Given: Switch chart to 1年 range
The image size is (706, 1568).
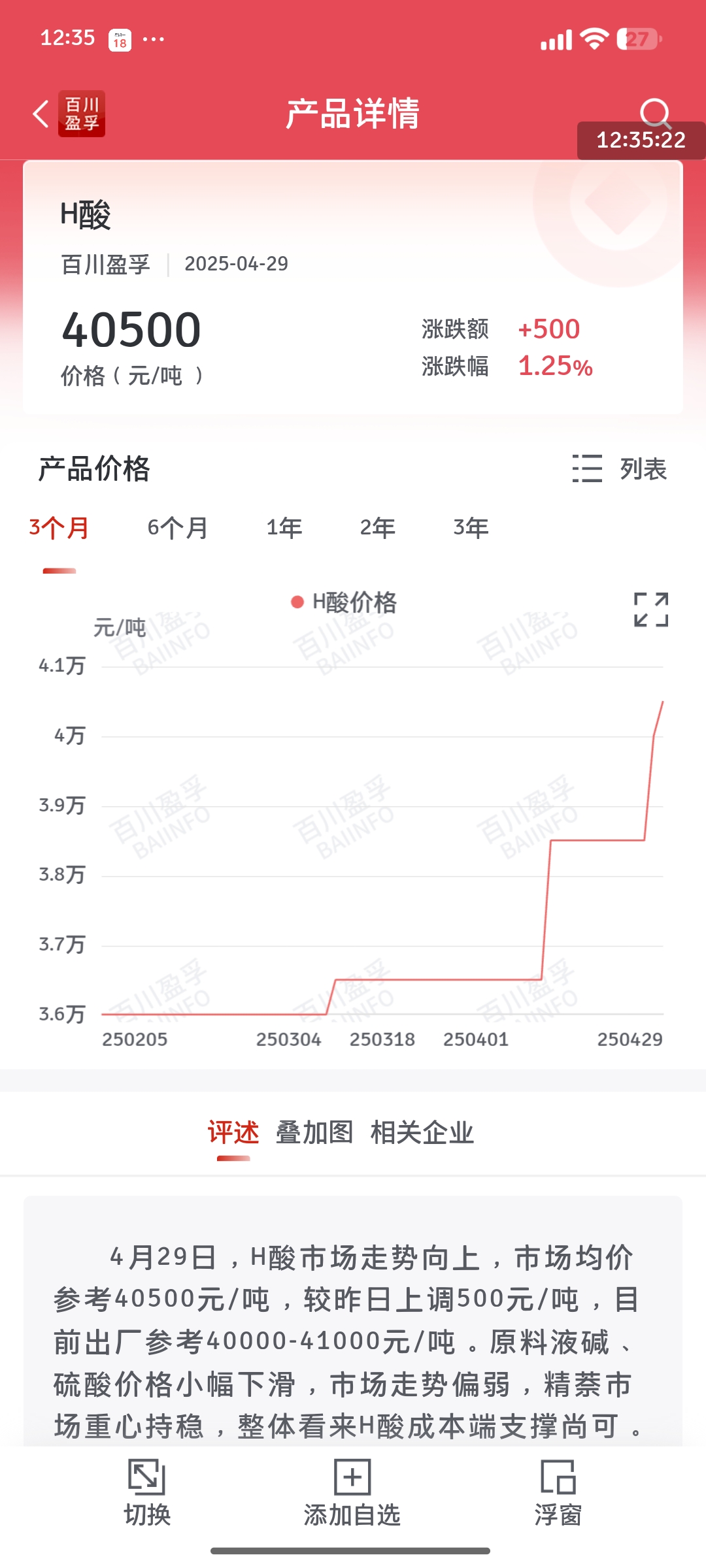Looking at the screenshot, I should click(x=284, y=528).
